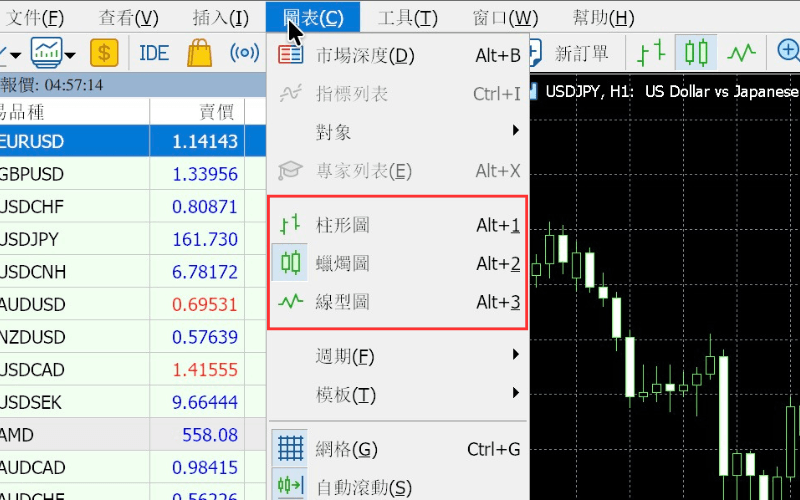Open the 窗口 menu
Image resolution: width=800 pixels, height=500 pixels.
[505, 18]
